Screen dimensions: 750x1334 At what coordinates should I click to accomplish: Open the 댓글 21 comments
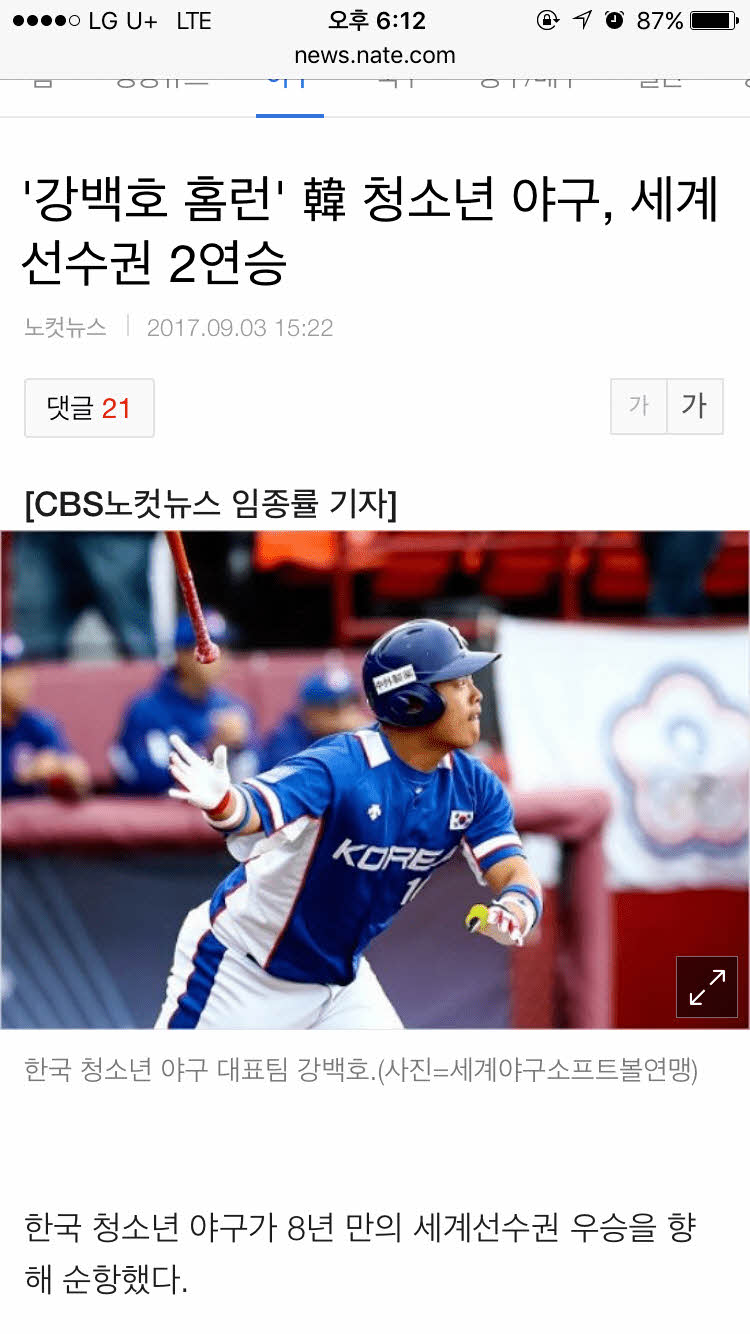click(89, 408)
